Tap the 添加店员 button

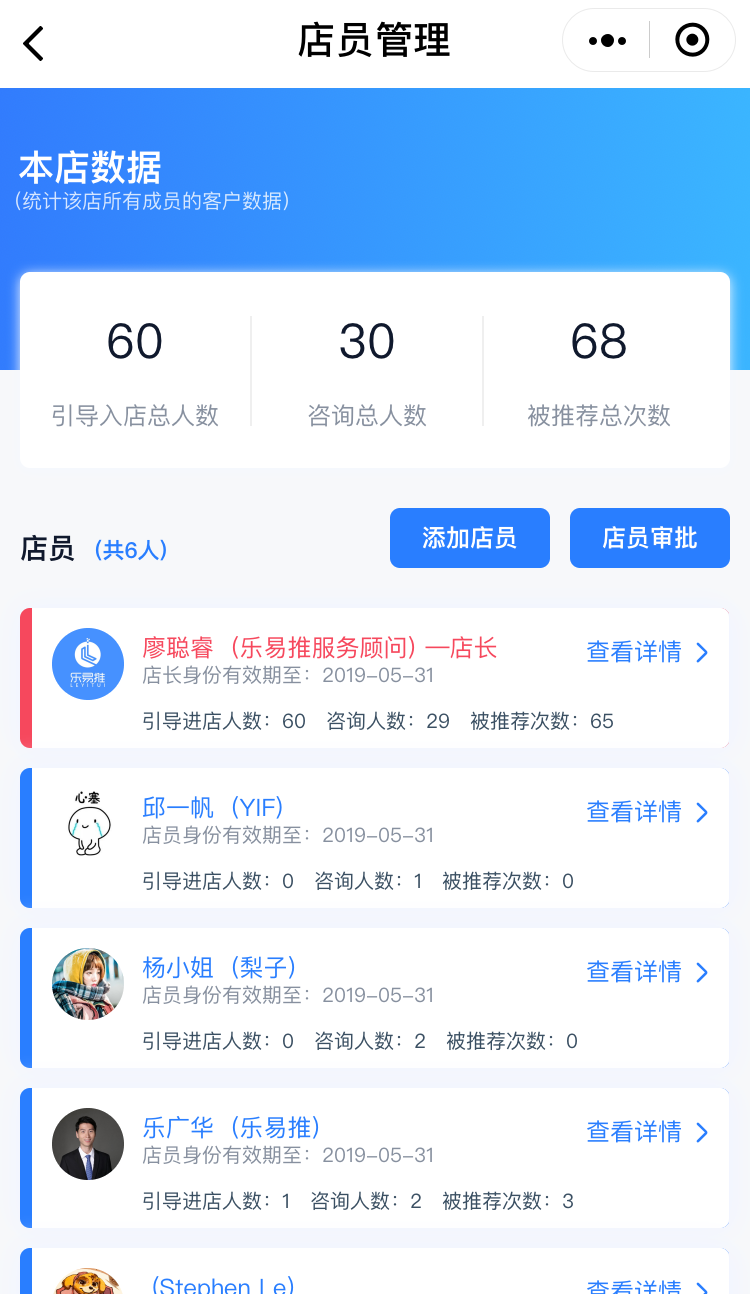click(470, 538)
